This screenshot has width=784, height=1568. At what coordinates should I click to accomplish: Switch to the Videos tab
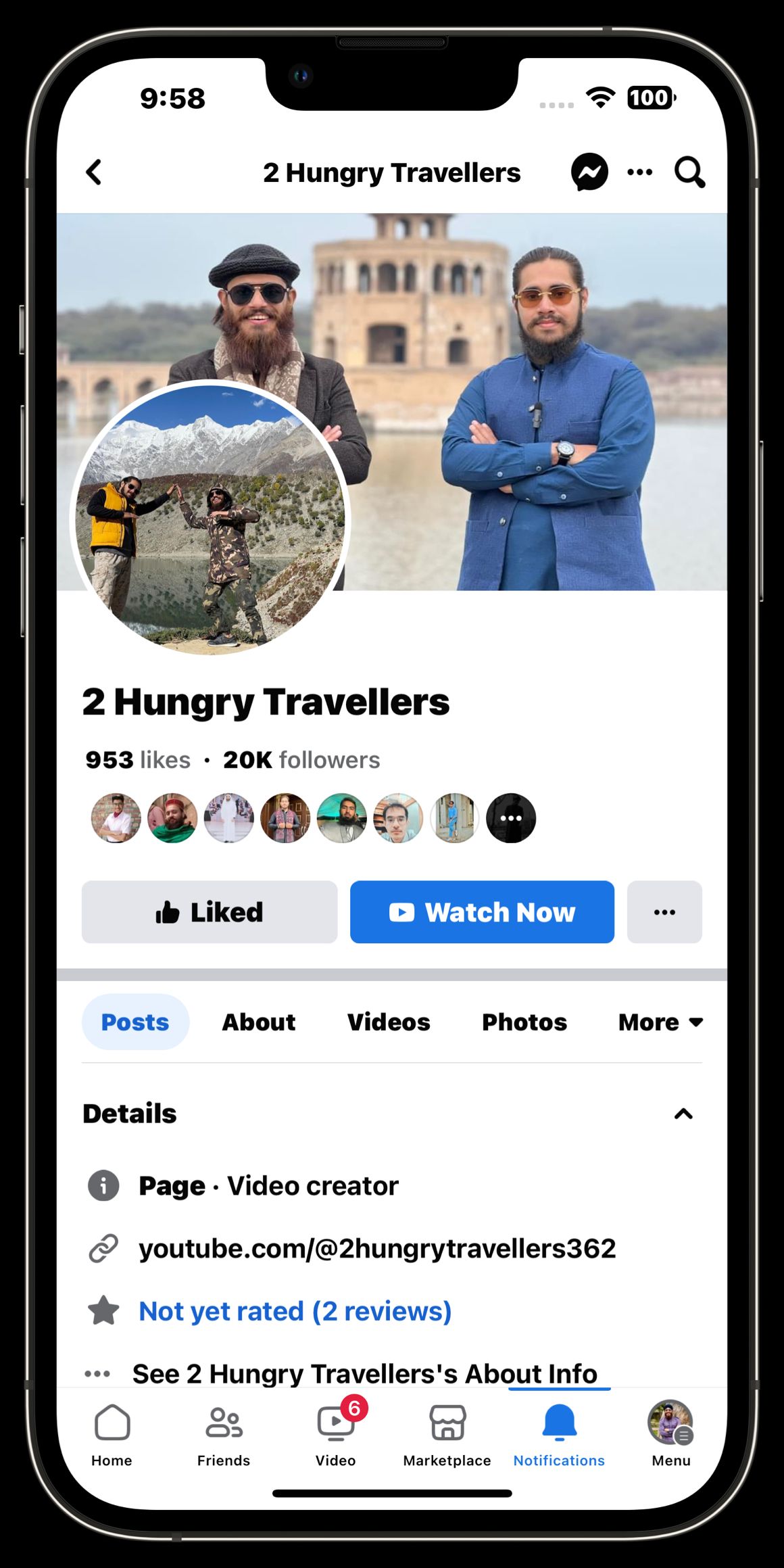pyautogui.click(x=389, y=1022)
